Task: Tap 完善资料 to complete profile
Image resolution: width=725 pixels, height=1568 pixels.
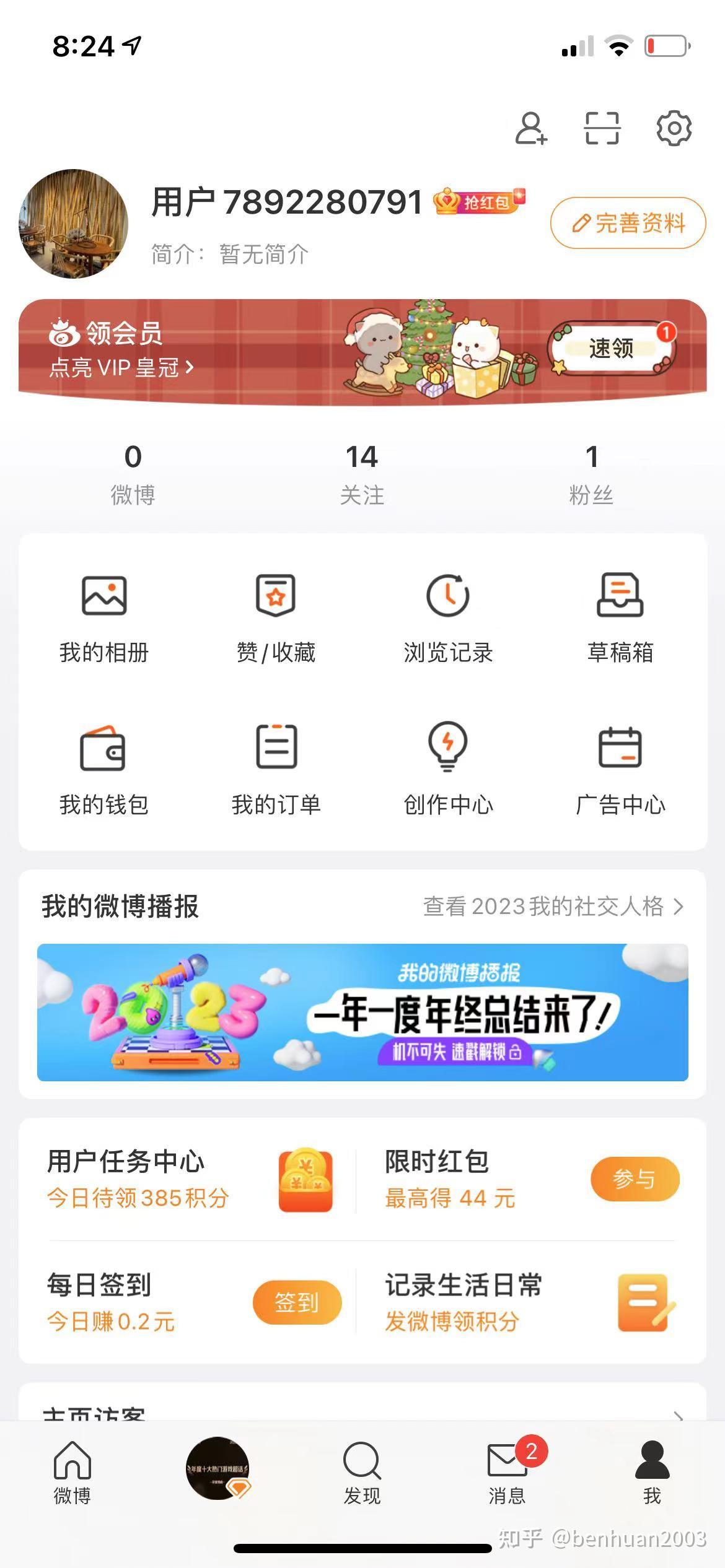Action: point(628,224)
